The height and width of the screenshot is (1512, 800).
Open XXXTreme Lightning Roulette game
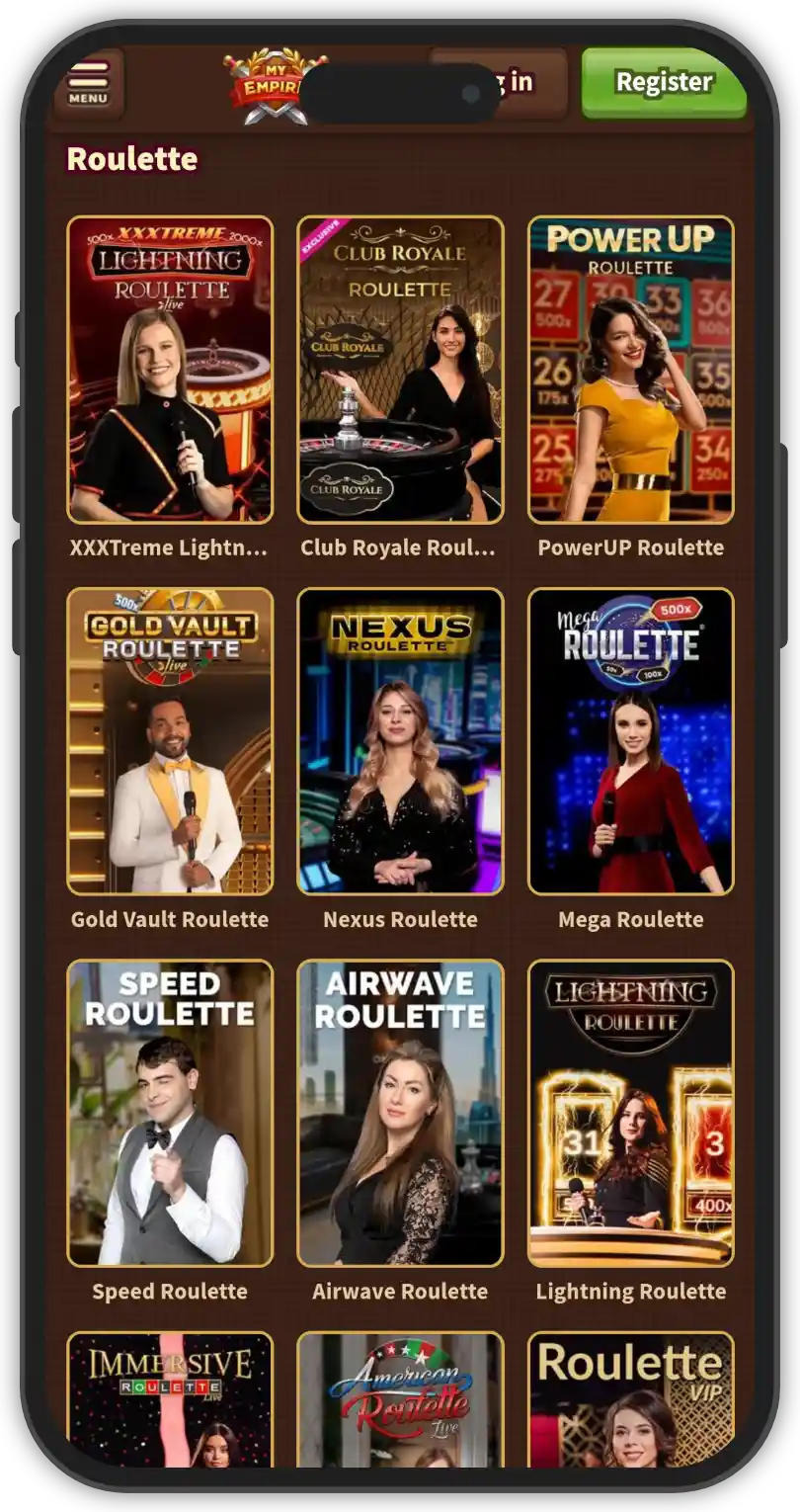[x=170, y=370]
